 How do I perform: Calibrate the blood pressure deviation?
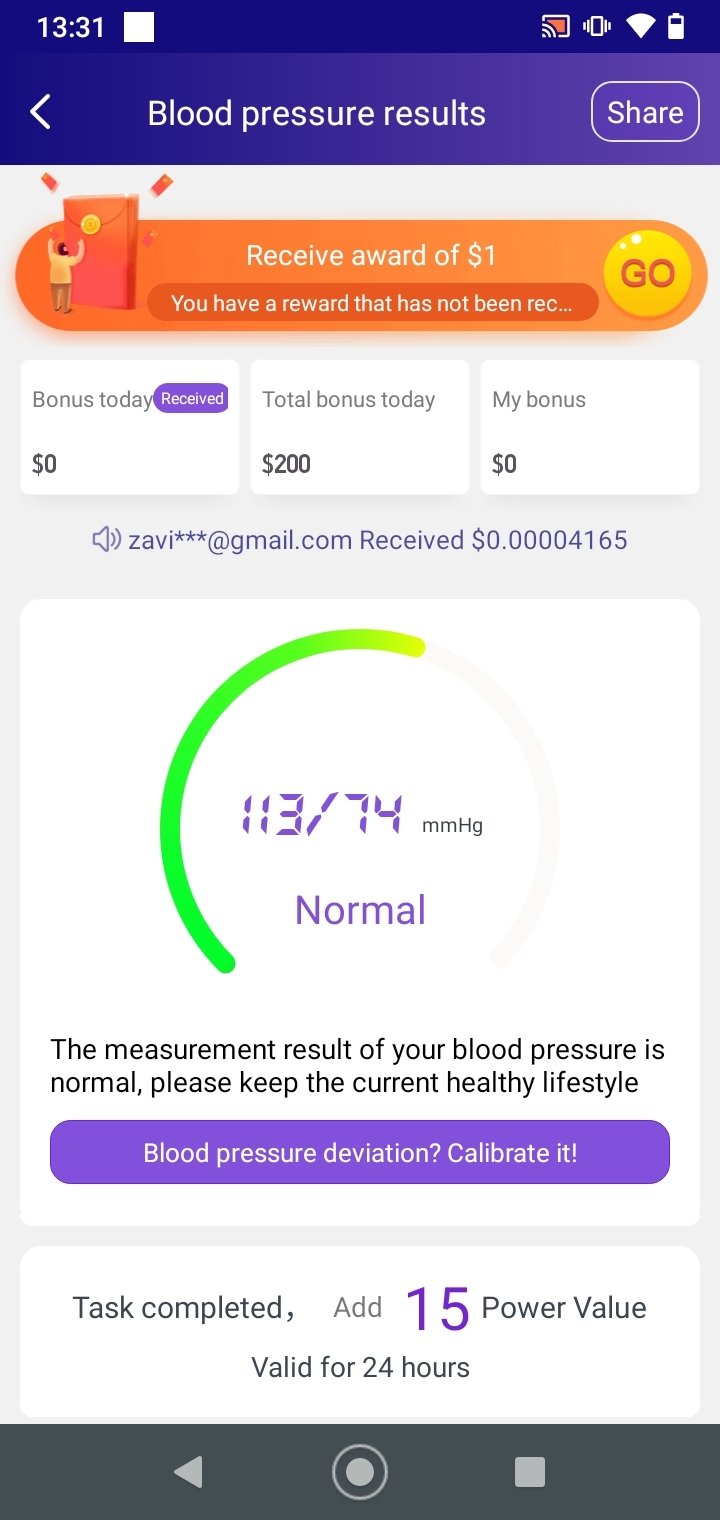tap(360, 1152)
